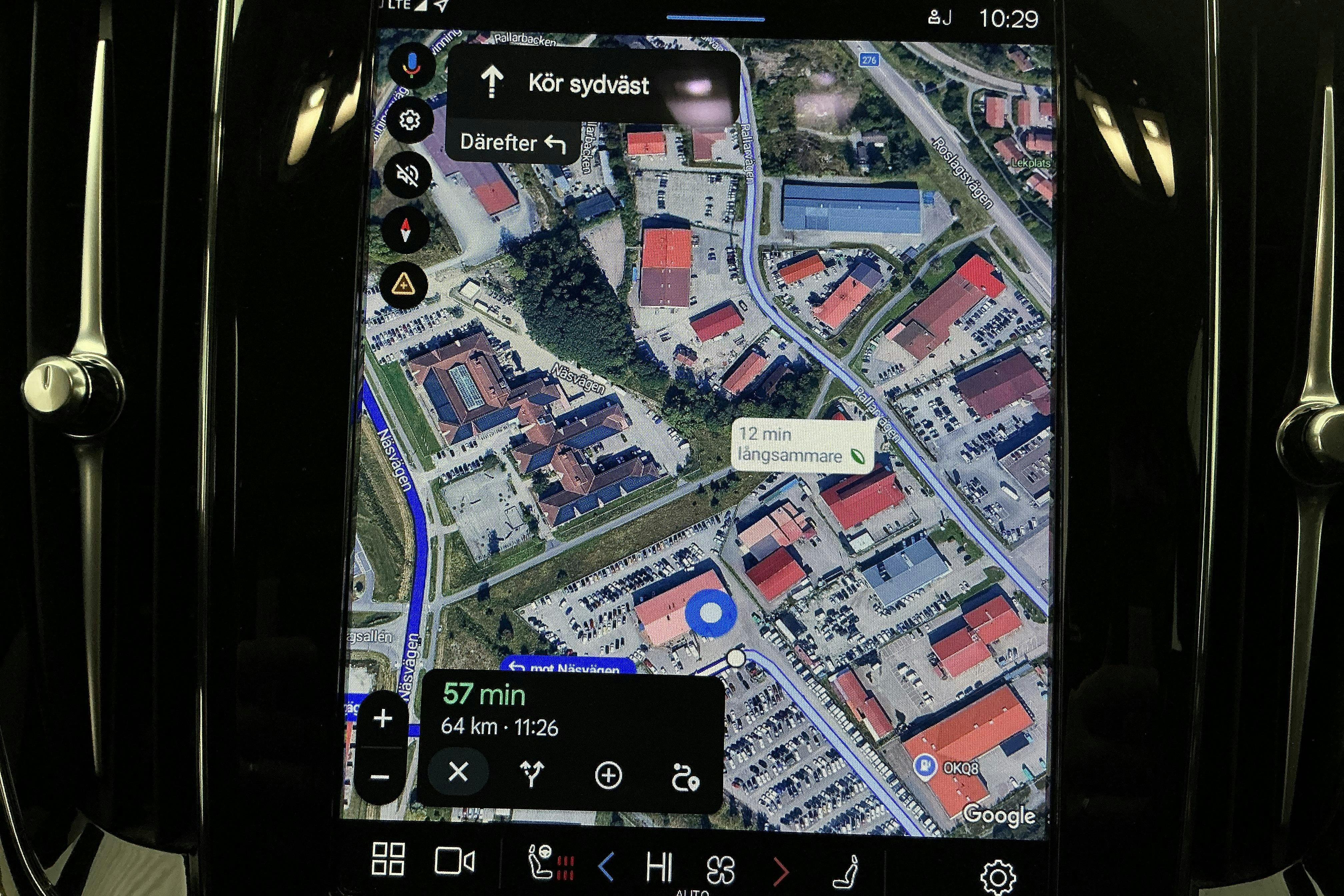Image resolution: width=1344 pixels, height=896 pixels.
Task: Open the app grid home
Action: (388, 859)
